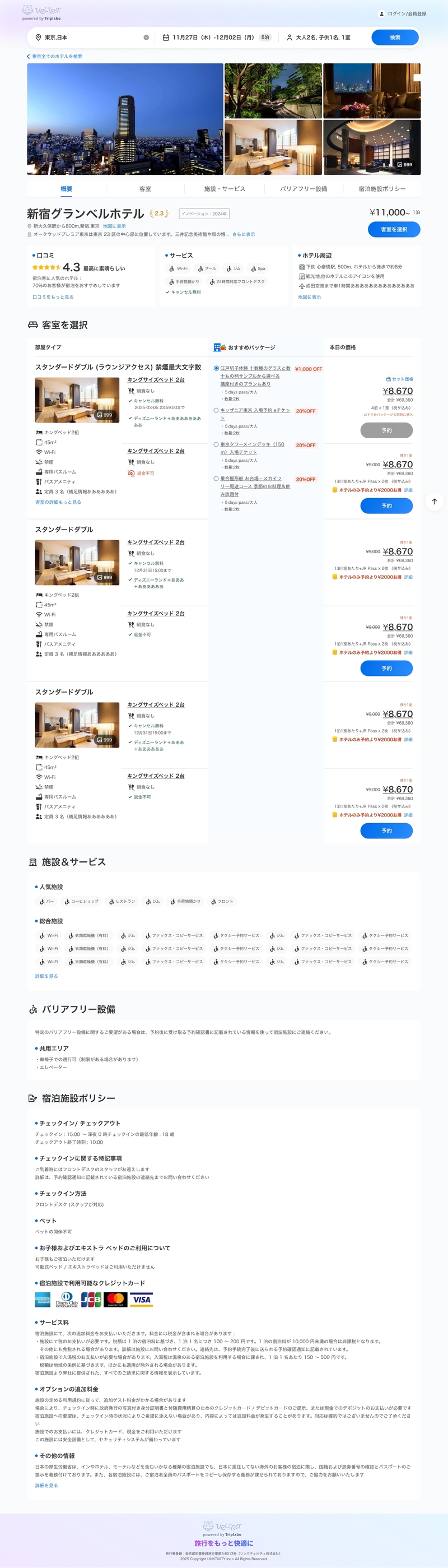This screenshot has width=448, height=1568.
Task: Change guests and rooms selection
Action: (x=323, y=37)
